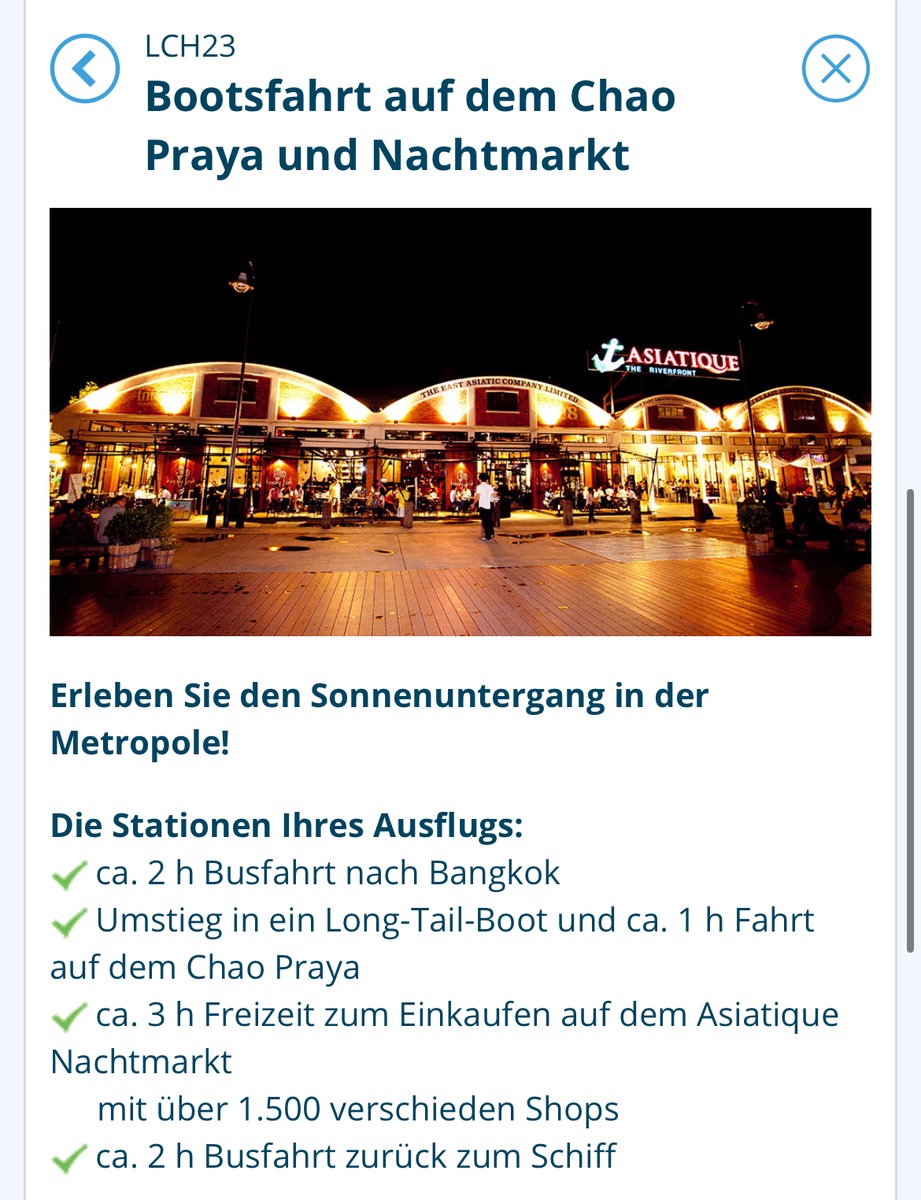Image resolution: width=921 pixels, height=1200 pixels.
Task: Go back using the left chevron icon
Action: click(85, 68)
